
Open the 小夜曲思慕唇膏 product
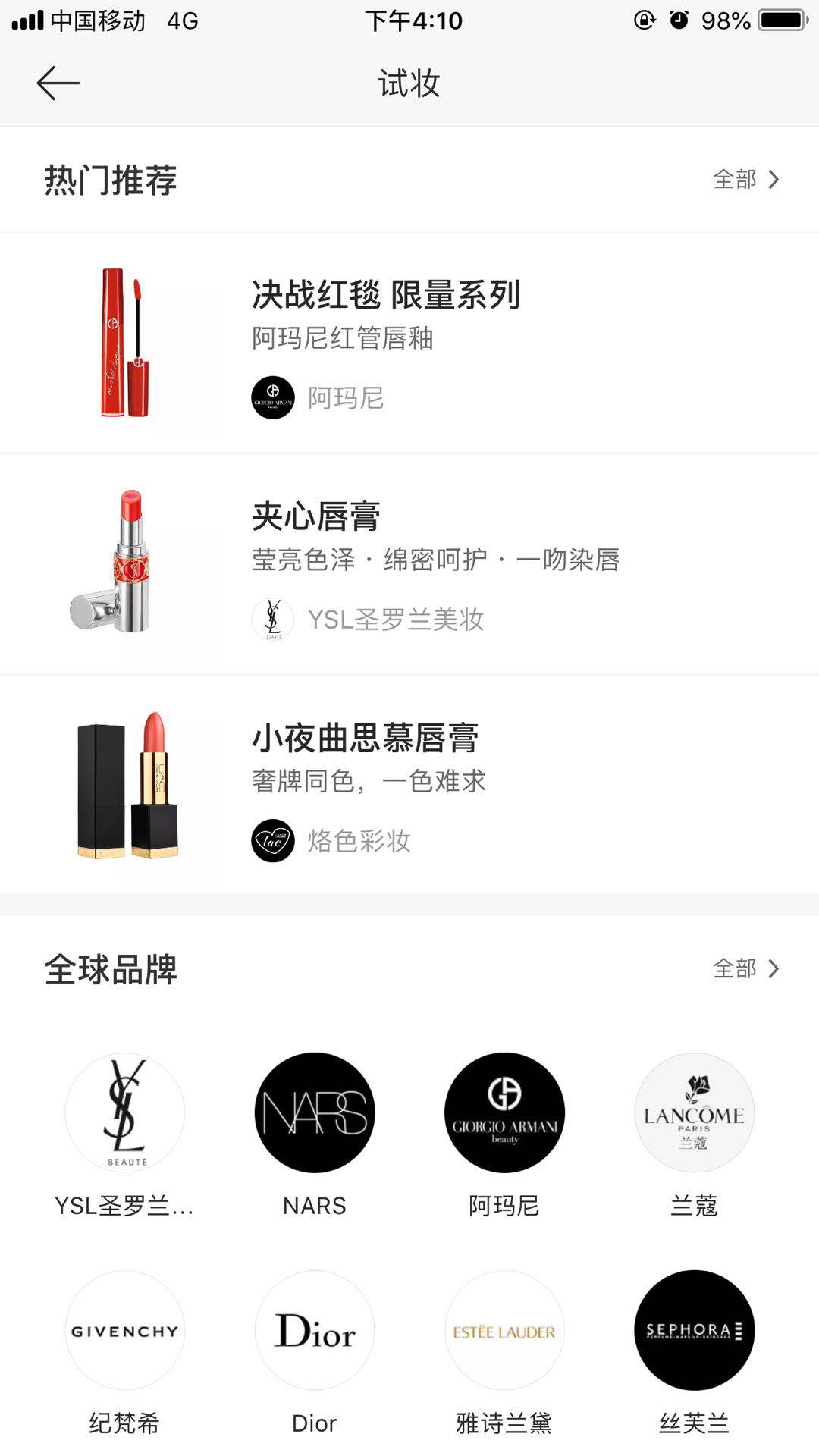(409, 786)
